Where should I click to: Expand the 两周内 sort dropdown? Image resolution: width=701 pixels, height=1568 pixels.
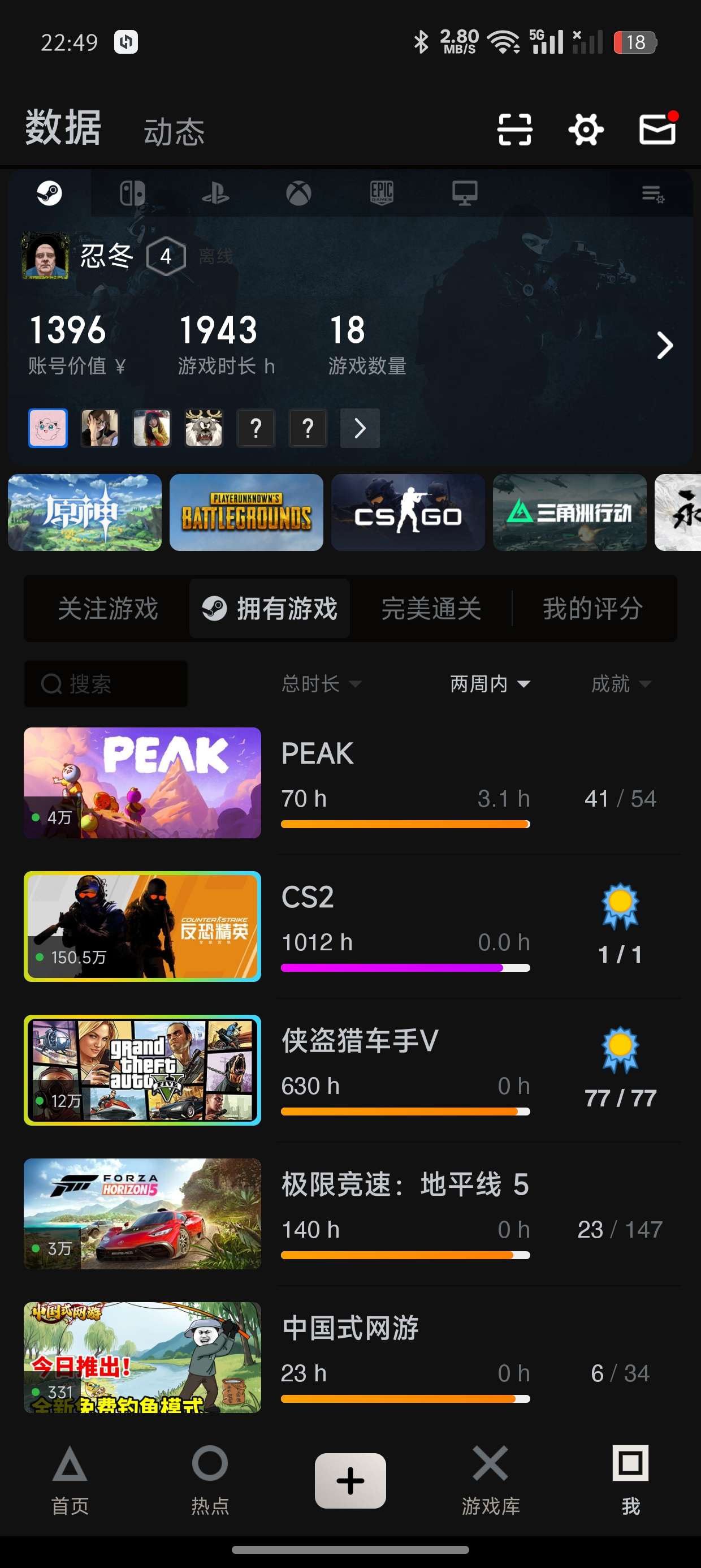tap(489, 684)
